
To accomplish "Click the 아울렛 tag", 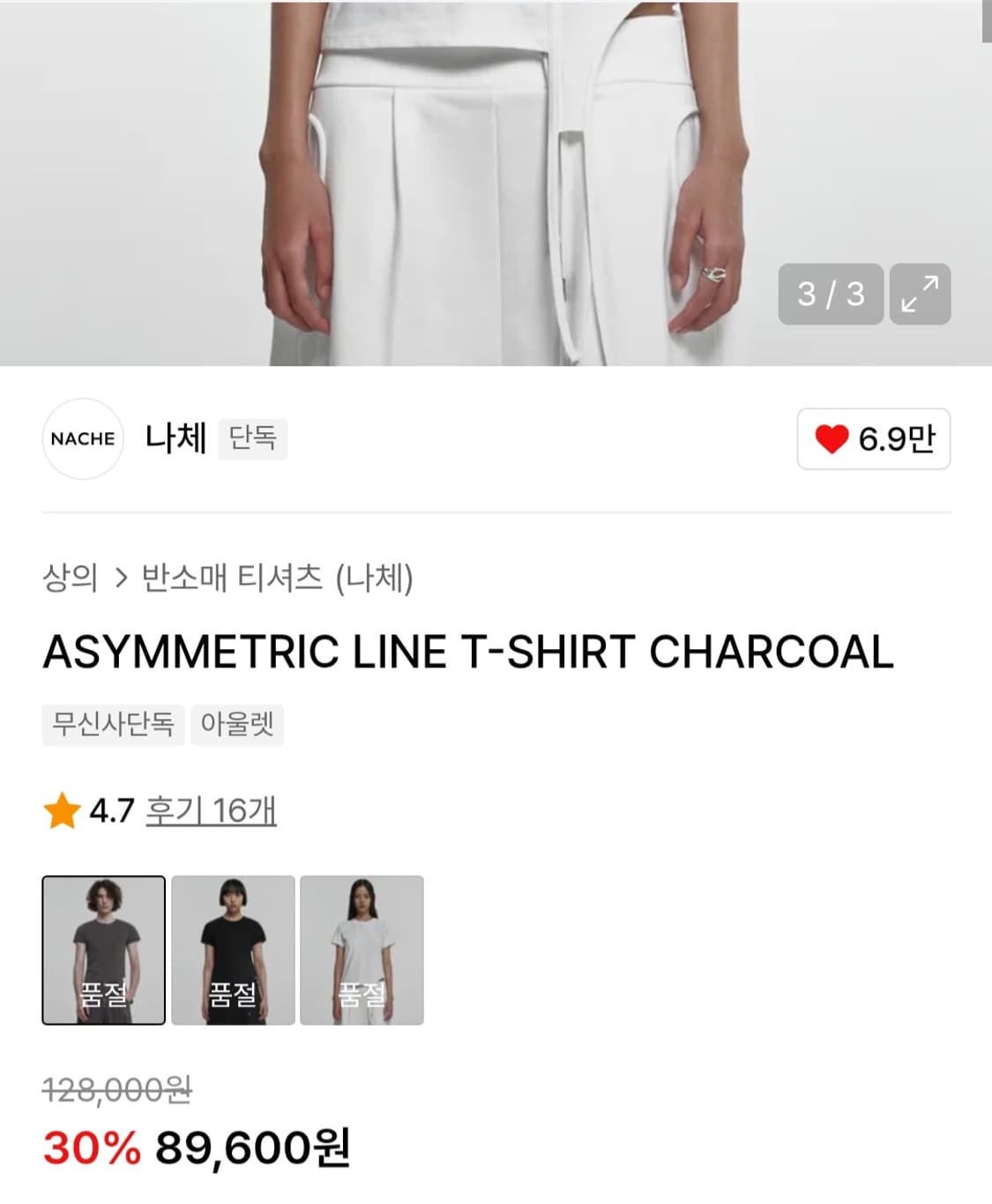I will (236, 725).
